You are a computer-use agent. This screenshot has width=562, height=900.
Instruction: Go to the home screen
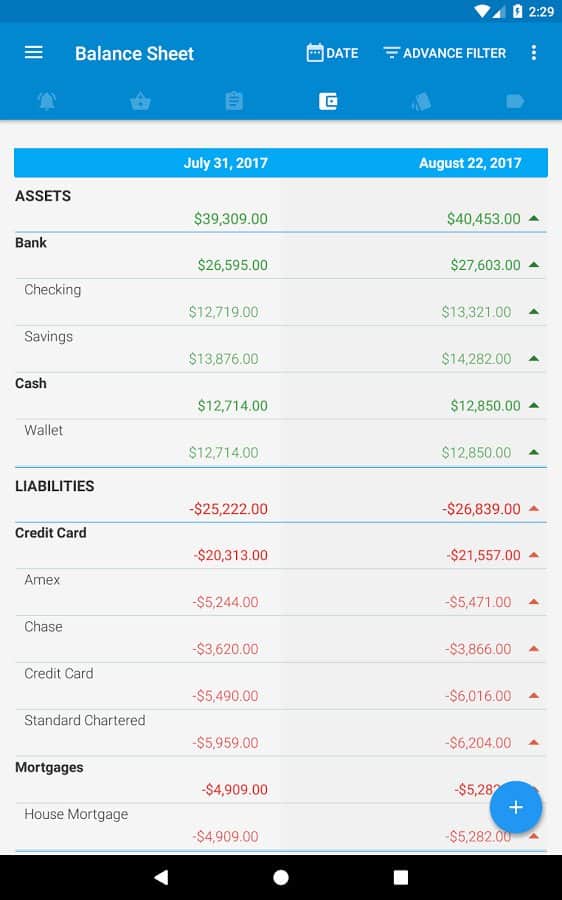(x=281, y=876)
